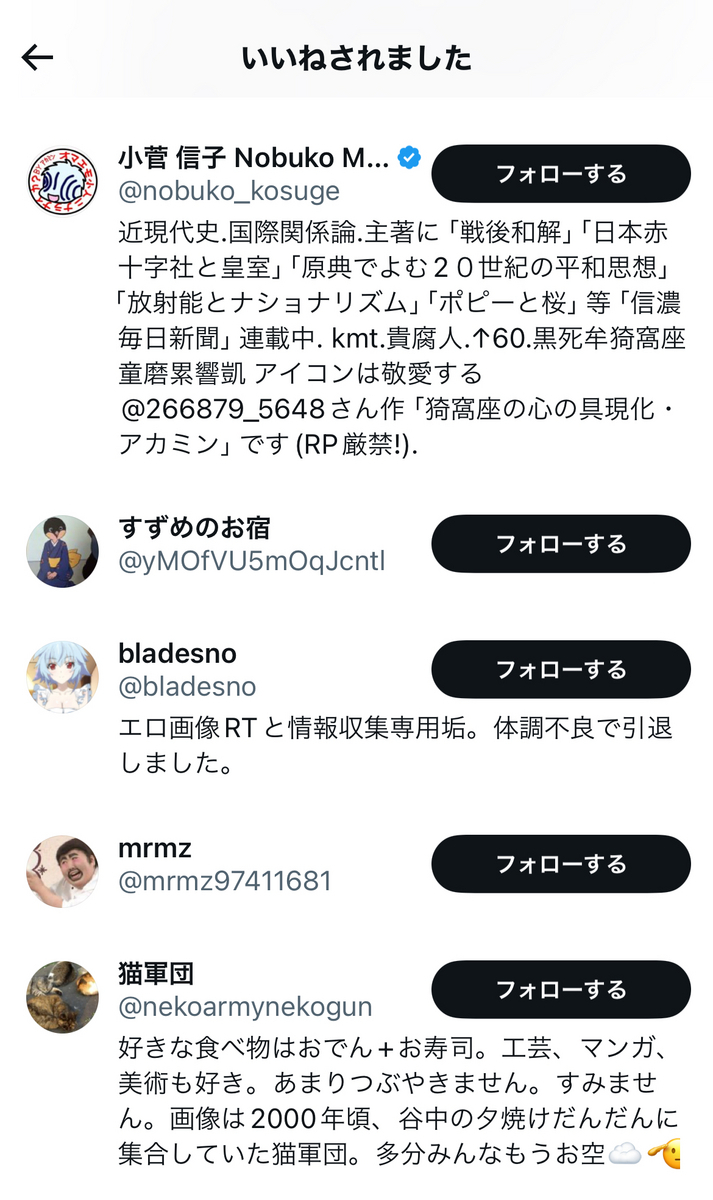
Task: Open the @nekoarmynekogun user row
Action: pyautogui.click(x=245, y=1006)
